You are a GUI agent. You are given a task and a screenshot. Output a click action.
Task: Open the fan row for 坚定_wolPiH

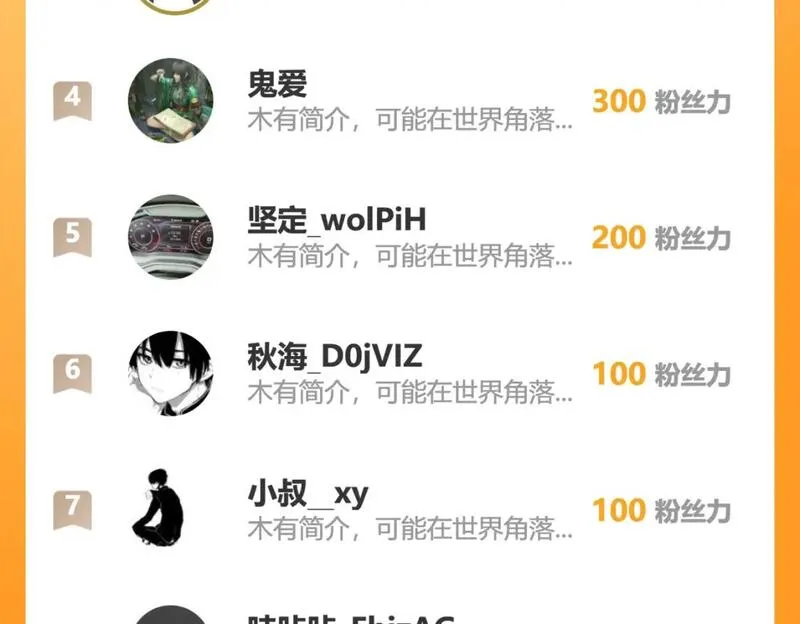coord(400,237)
